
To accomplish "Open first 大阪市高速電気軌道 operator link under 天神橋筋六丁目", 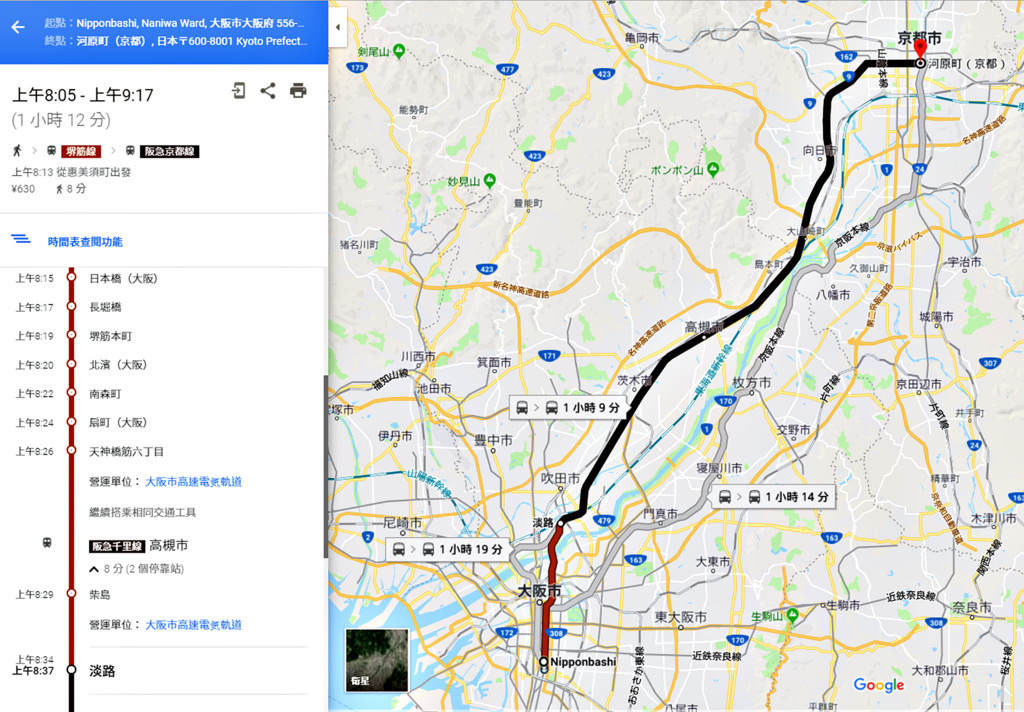I will [193, 481].
